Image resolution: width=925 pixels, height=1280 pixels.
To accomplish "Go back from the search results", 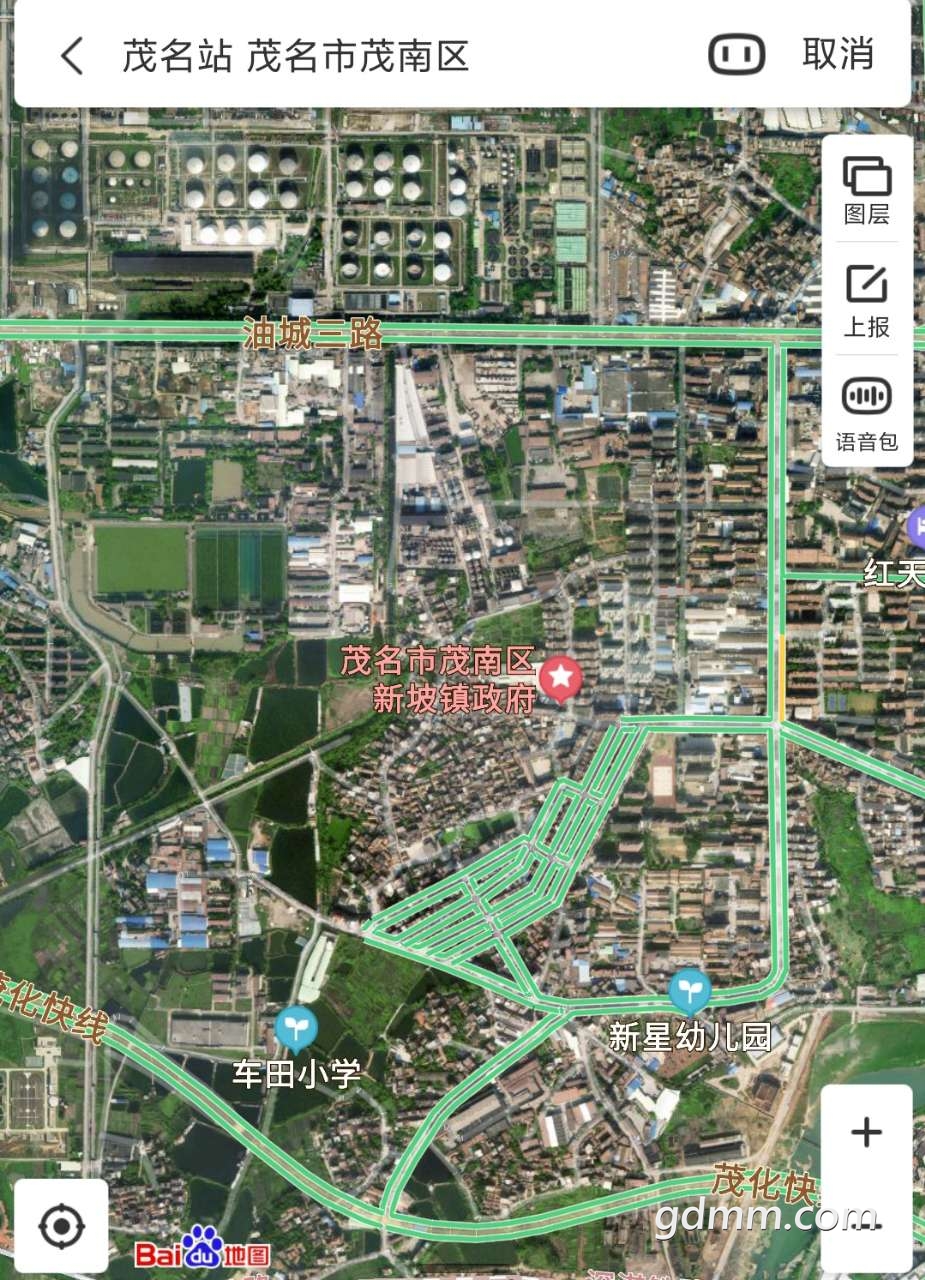I will coord(72,56).
